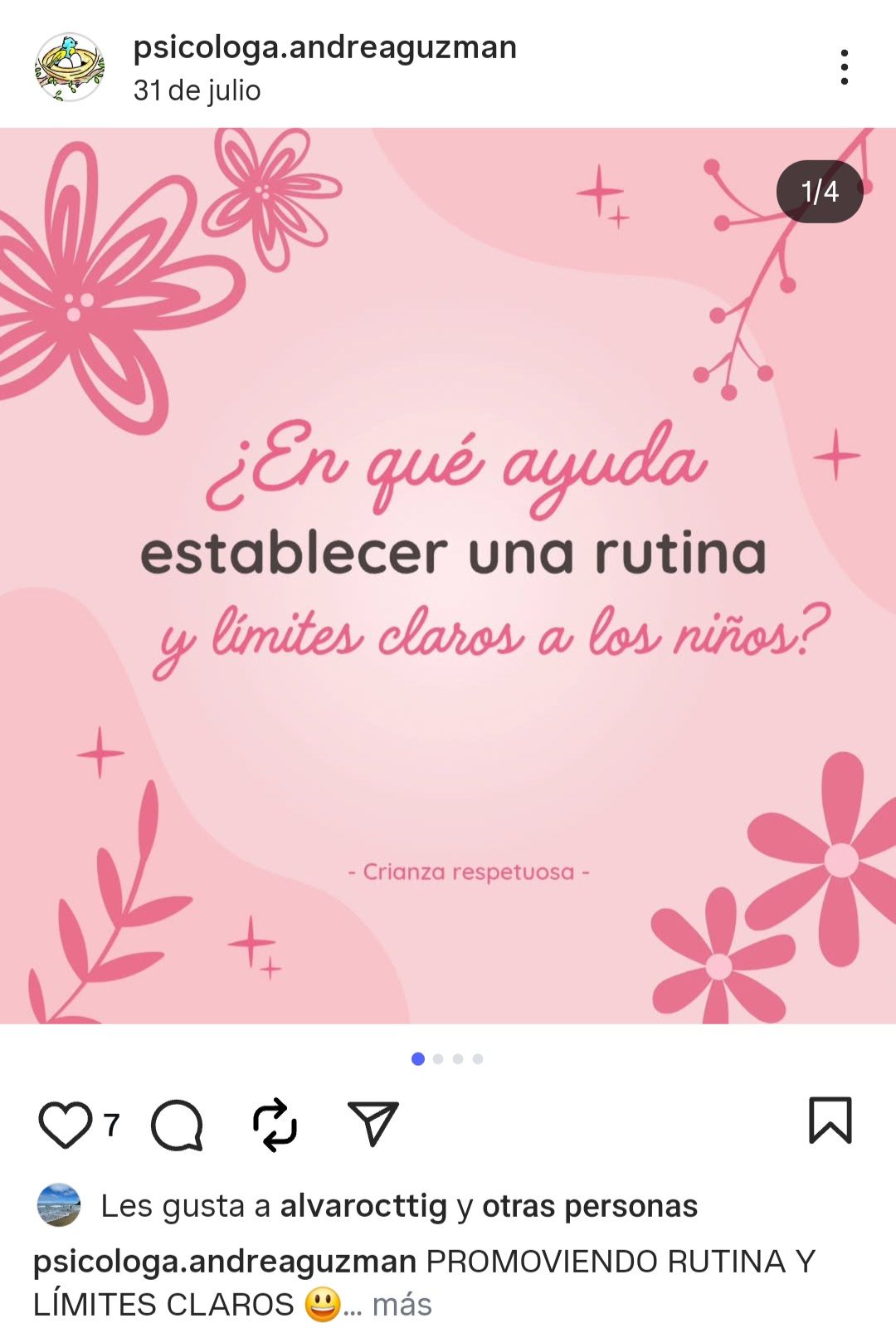Like the post with the heart icon
Screen dimensions: 896x1343
(x=66, y=1125)
